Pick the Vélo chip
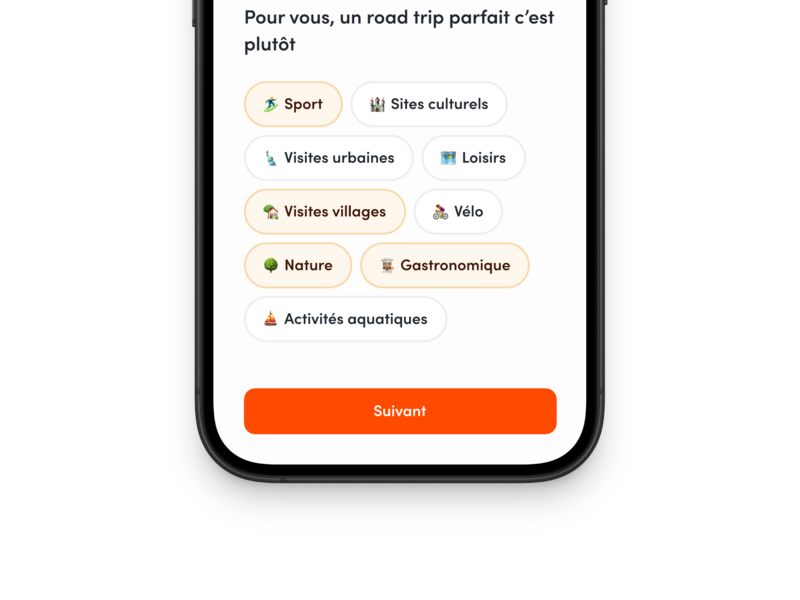Screen dimensions: 800x600 point(458,212)
